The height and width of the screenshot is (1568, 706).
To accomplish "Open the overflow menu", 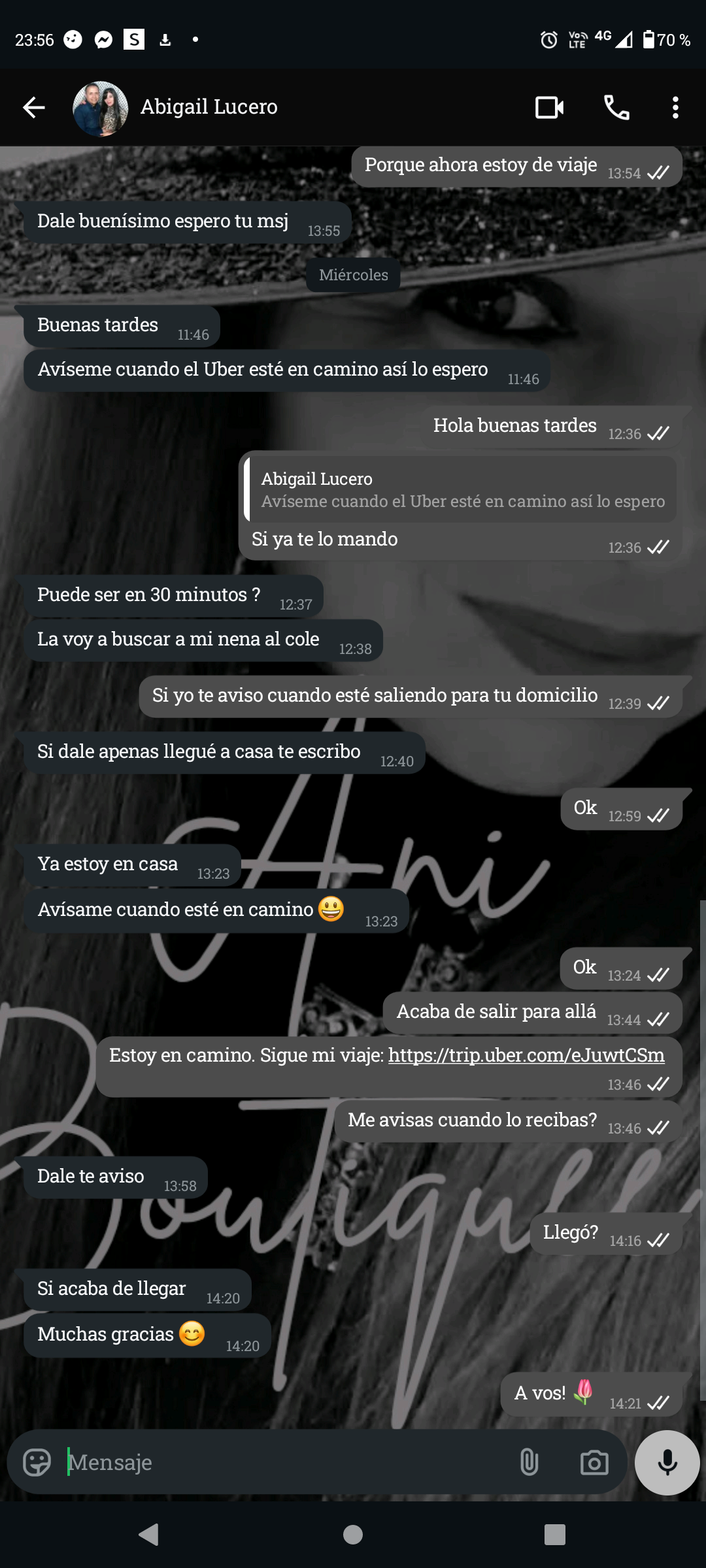I will [675, 107].
